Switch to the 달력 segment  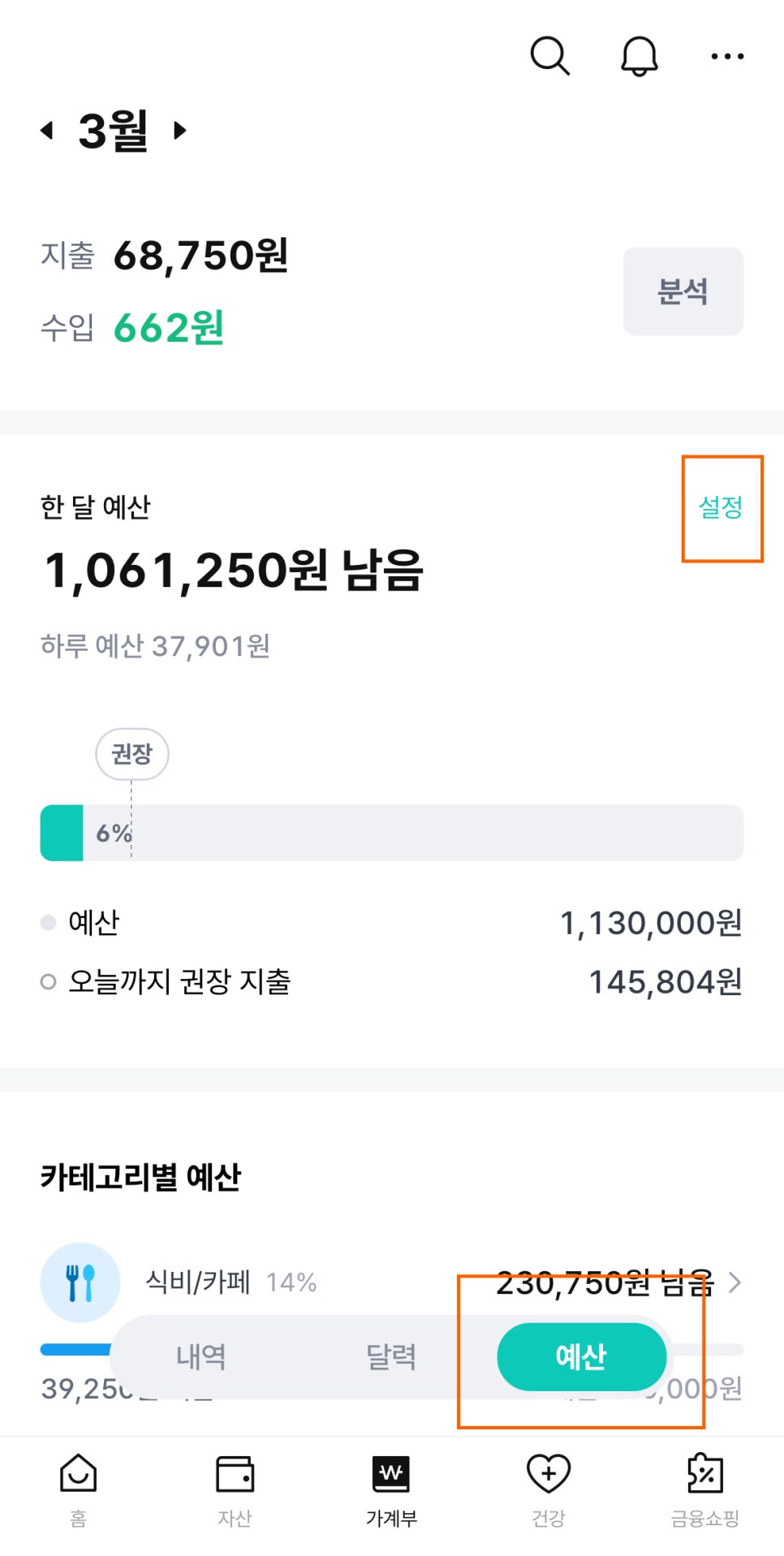click(x=391, y=1356)
